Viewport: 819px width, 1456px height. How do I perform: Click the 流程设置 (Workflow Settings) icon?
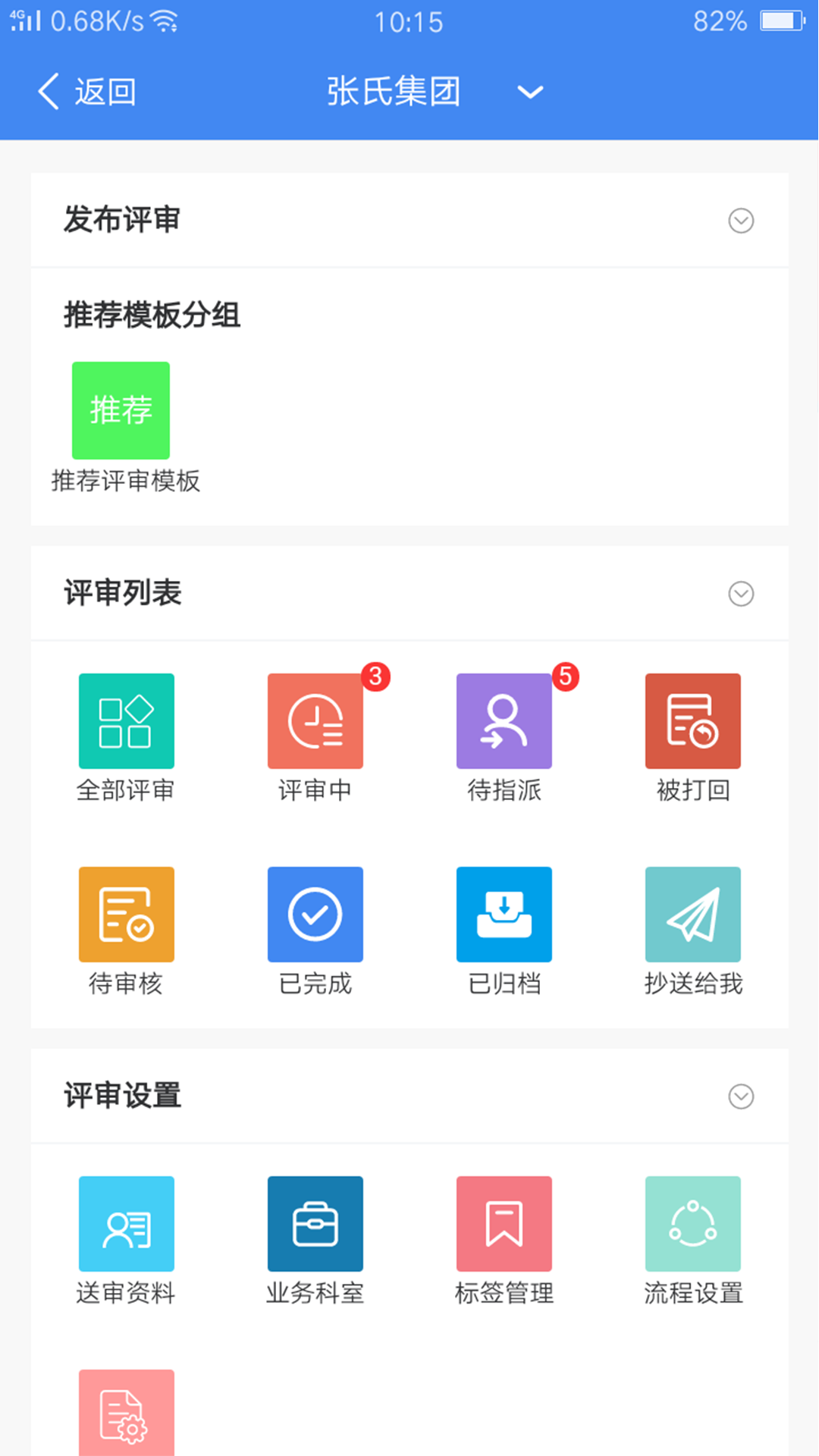tap(692, 1224)
